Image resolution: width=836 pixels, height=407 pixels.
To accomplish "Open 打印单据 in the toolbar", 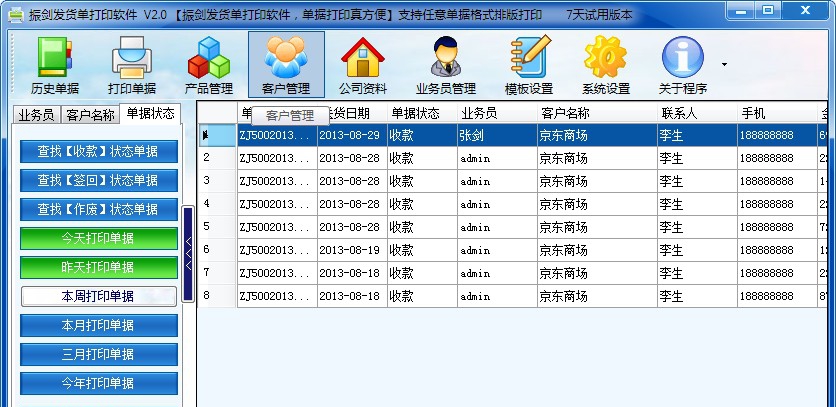I will [x=131, y=64].
